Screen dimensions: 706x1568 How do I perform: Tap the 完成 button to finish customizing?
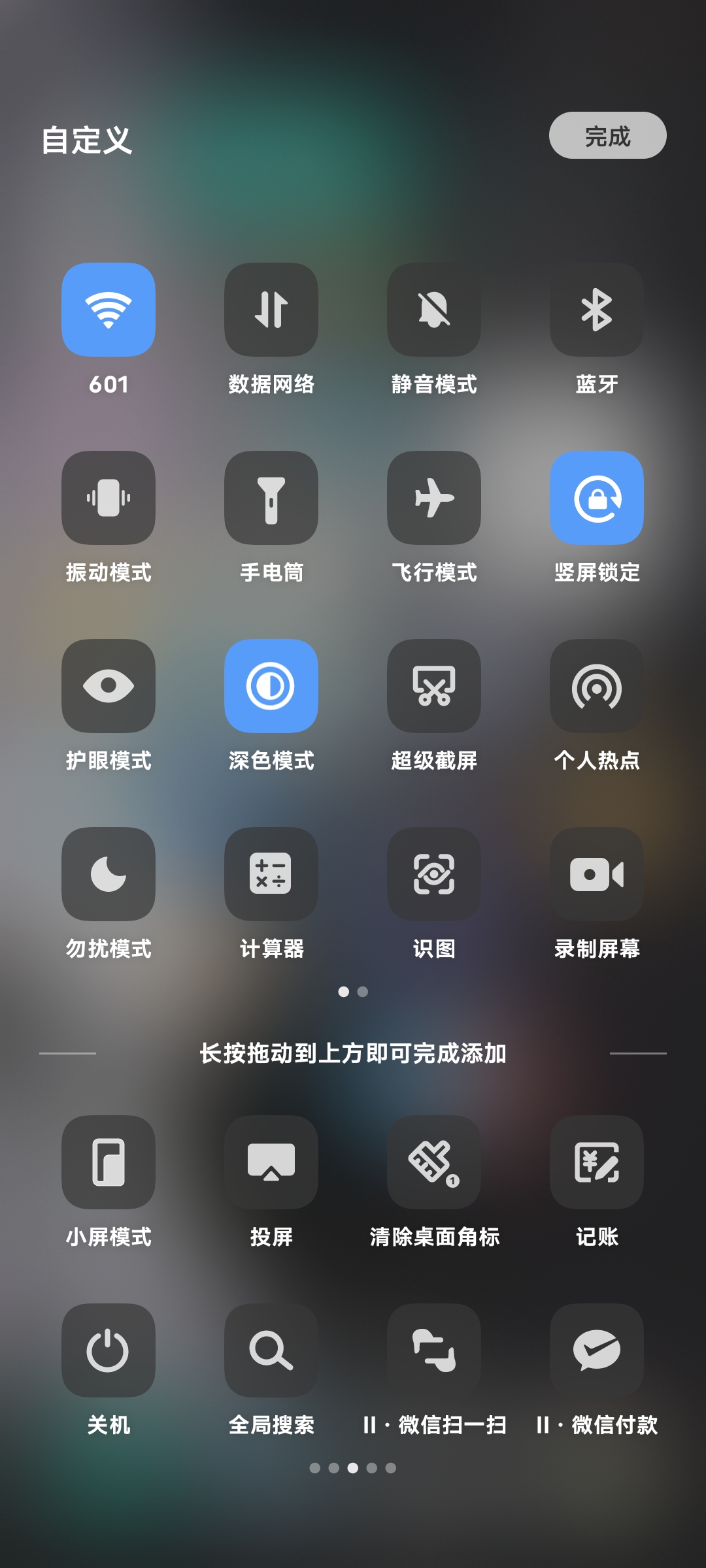coord(607,135)
